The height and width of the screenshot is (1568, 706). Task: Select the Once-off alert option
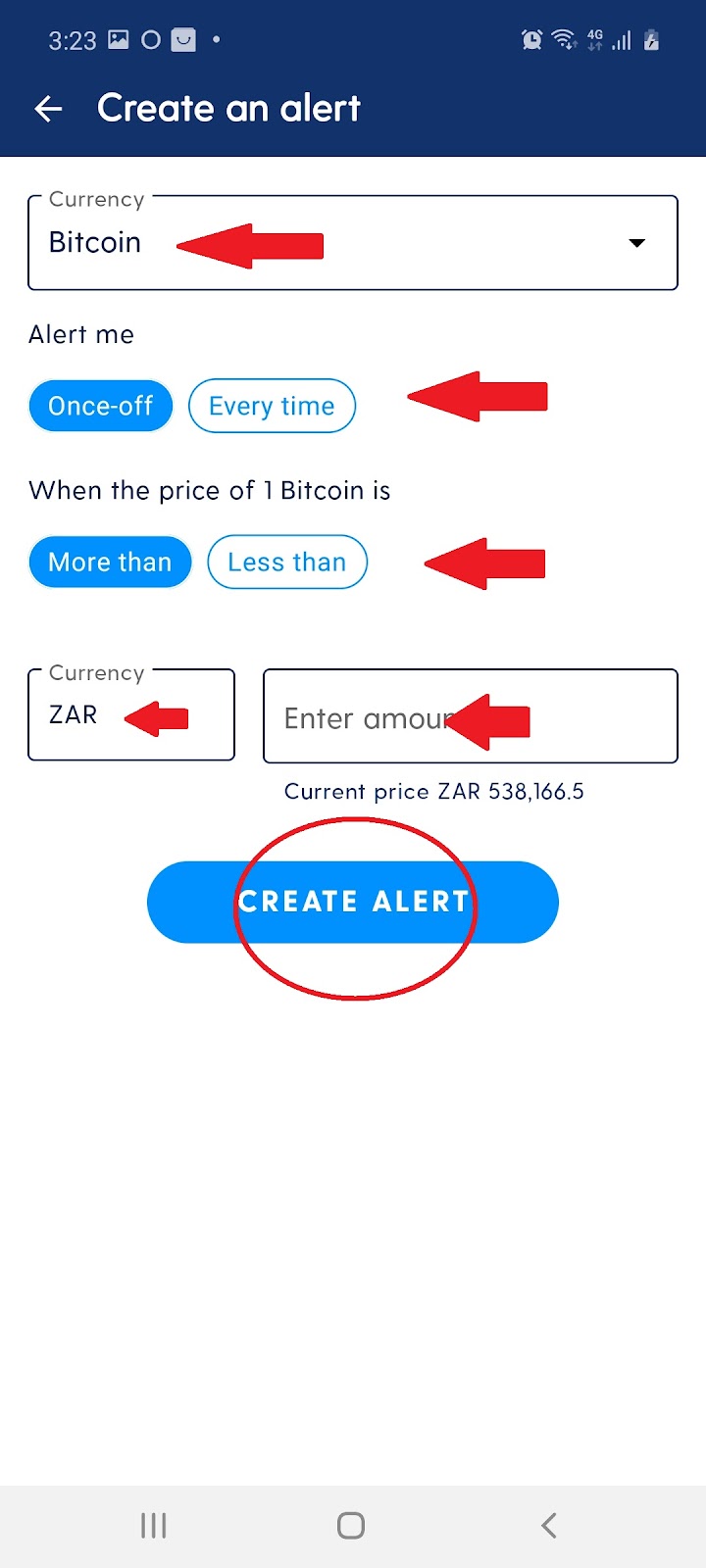click(101, 406)
